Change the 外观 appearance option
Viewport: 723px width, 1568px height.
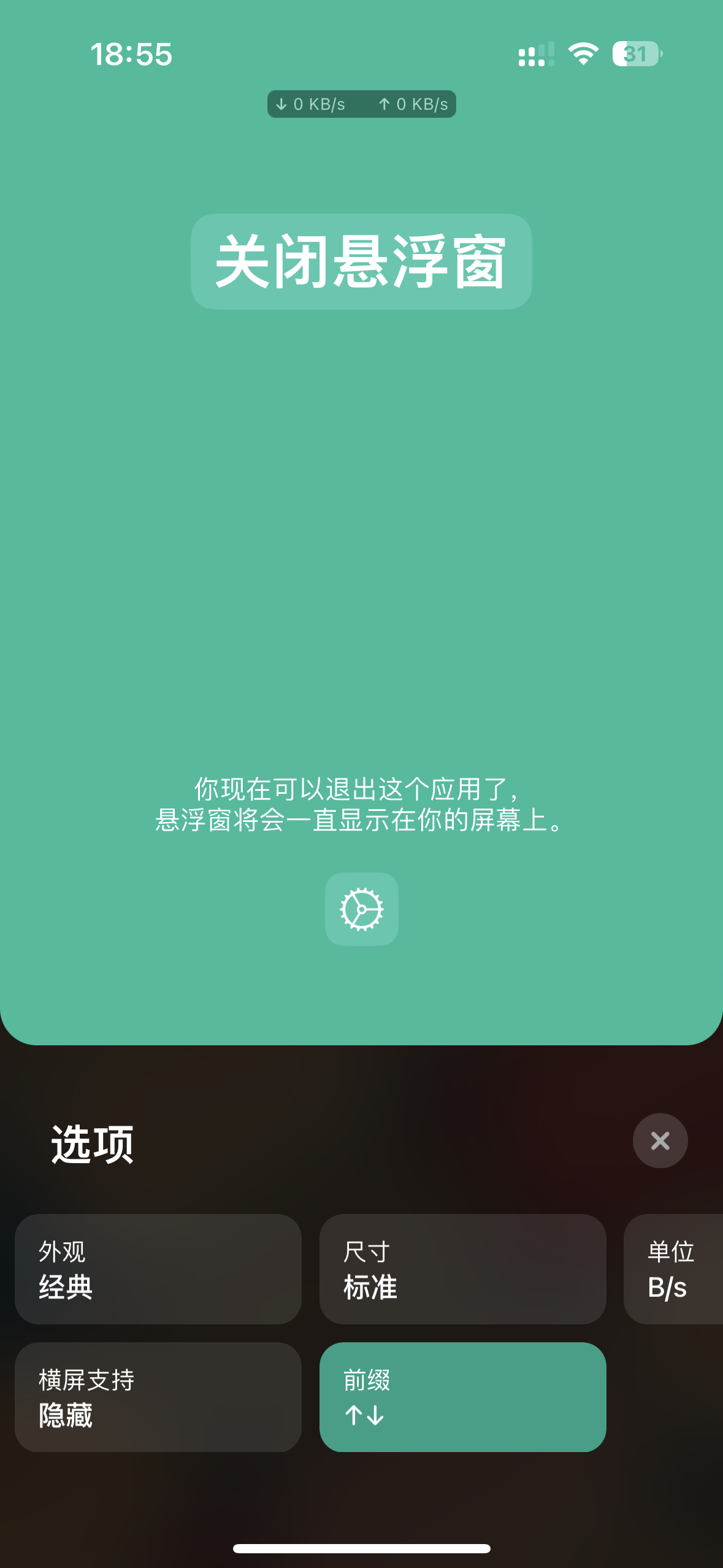158,1269
